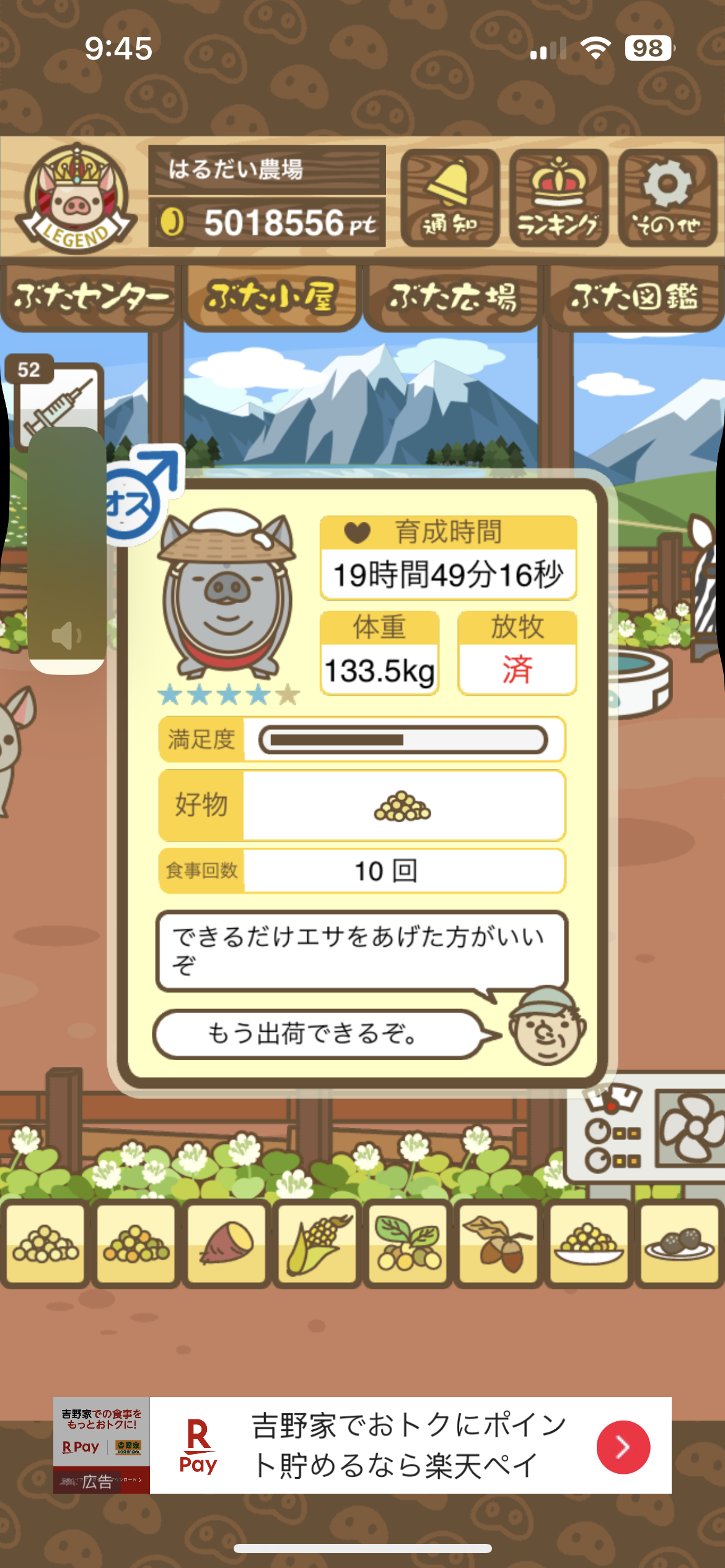Choose the corn cob feed

pos(317,1242)
